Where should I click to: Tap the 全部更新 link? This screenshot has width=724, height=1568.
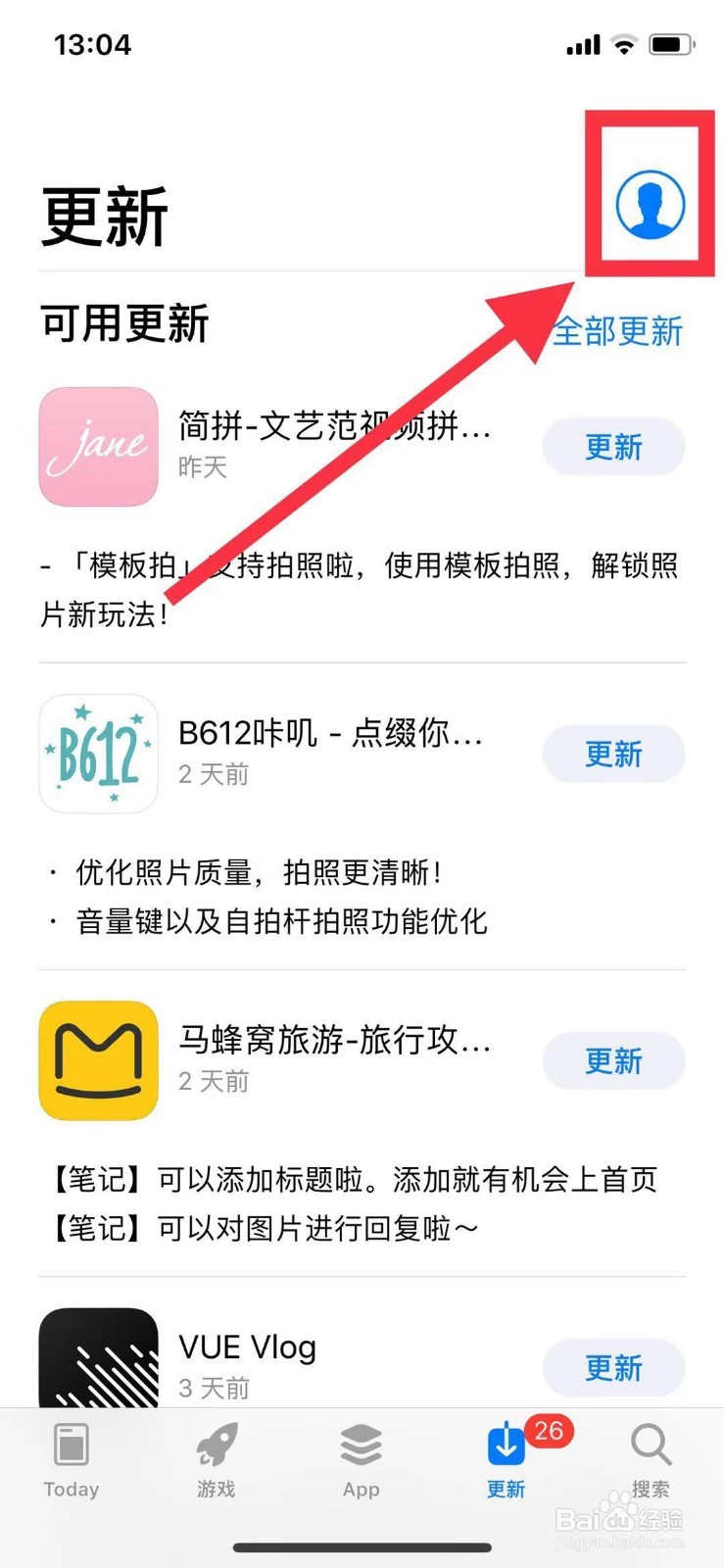click(x=617, y=333)
